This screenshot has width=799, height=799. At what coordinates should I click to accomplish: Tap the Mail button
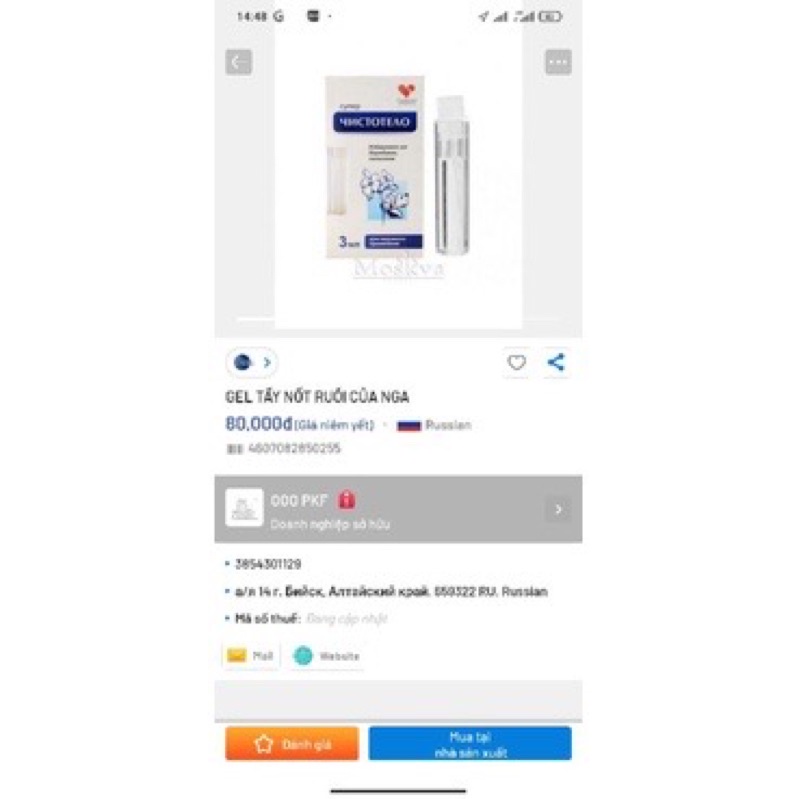(250, 656)
